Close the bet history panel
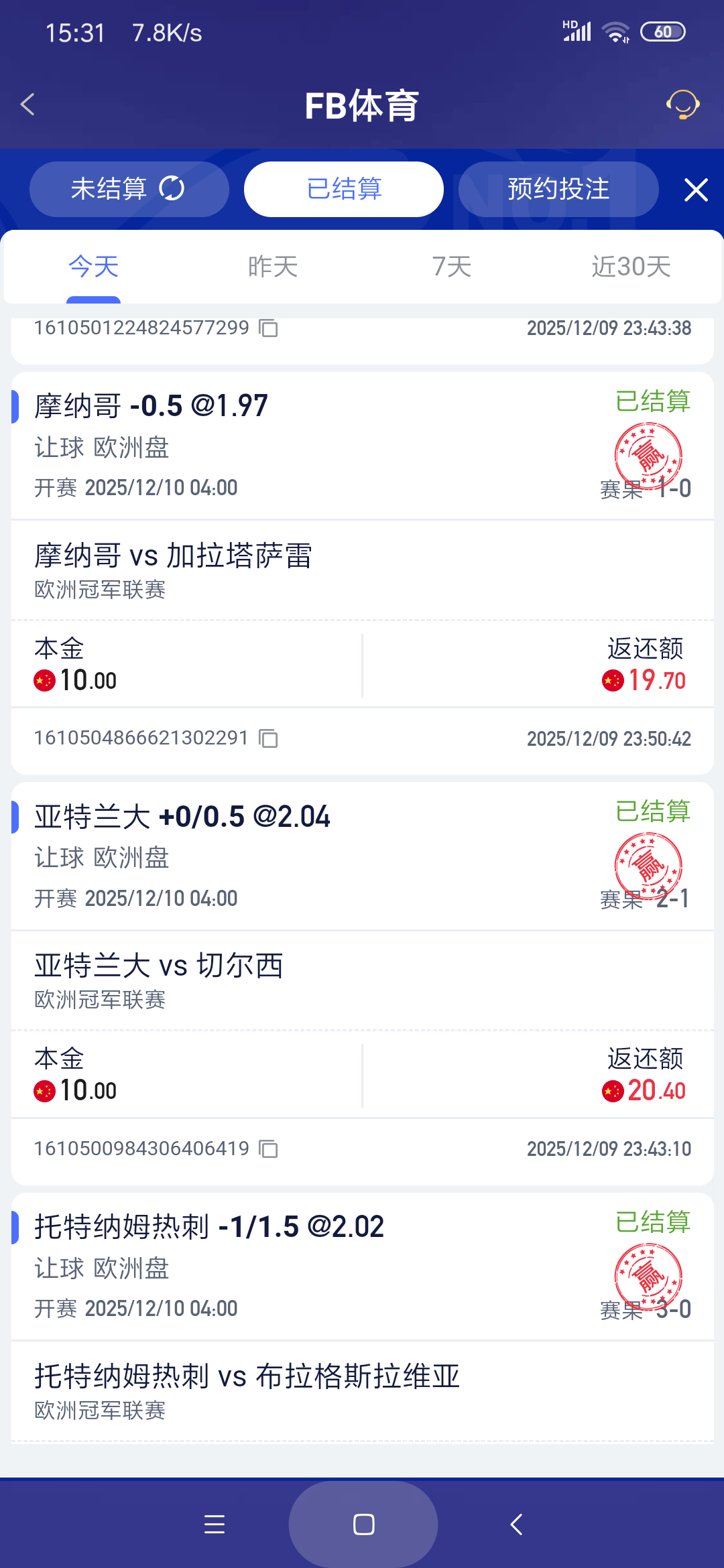This screenshot has width=724, height=1568. click(x=696, y=190)
